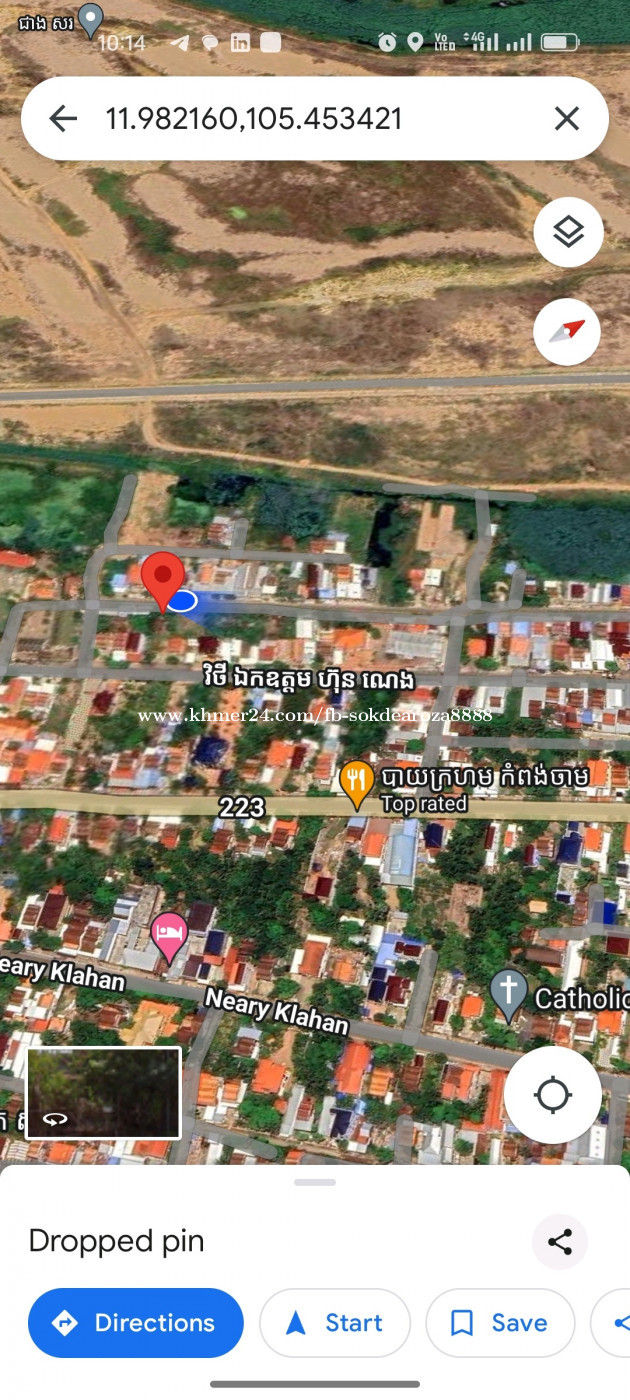Go back using the search bar arrow
This screenshot has width=630, height=1400.
click(x=63, y=119)
